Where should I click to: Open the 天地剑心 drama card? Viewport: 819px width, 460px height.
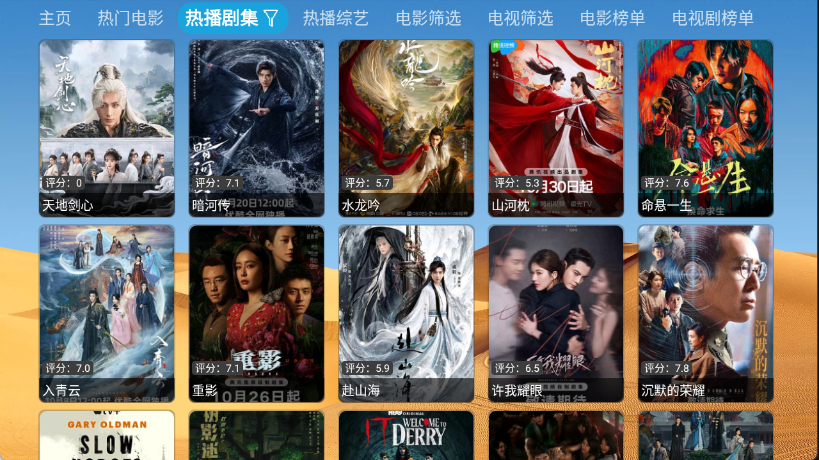point(107,128)
